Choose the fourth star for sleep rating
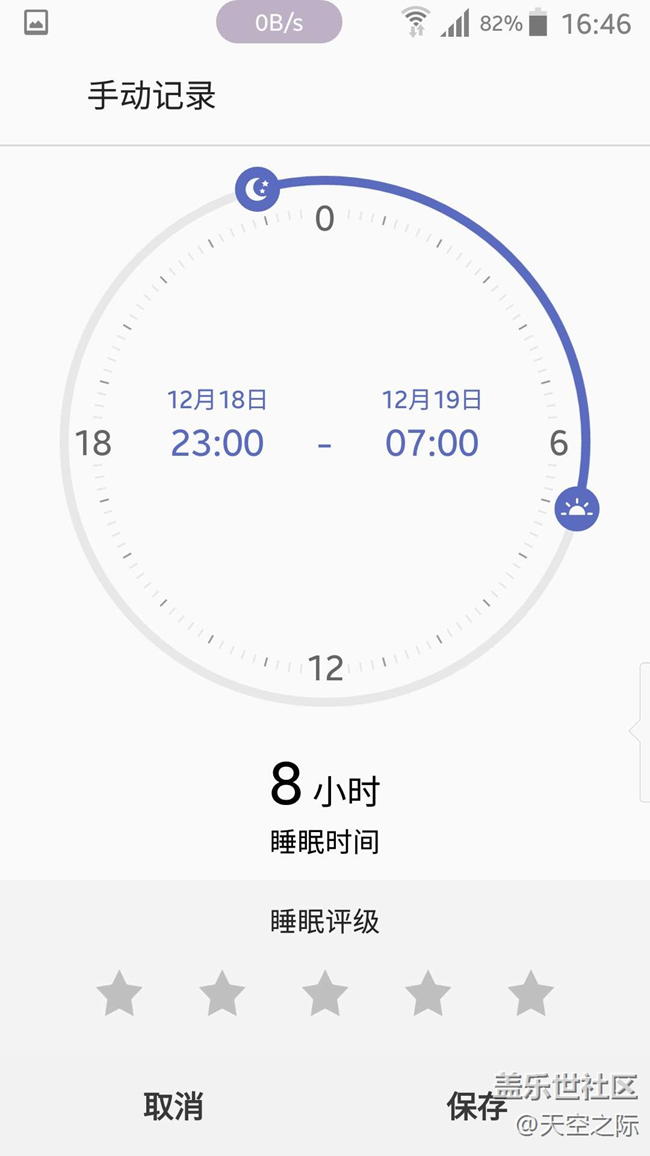650x1156 pixels. point(427,993)
